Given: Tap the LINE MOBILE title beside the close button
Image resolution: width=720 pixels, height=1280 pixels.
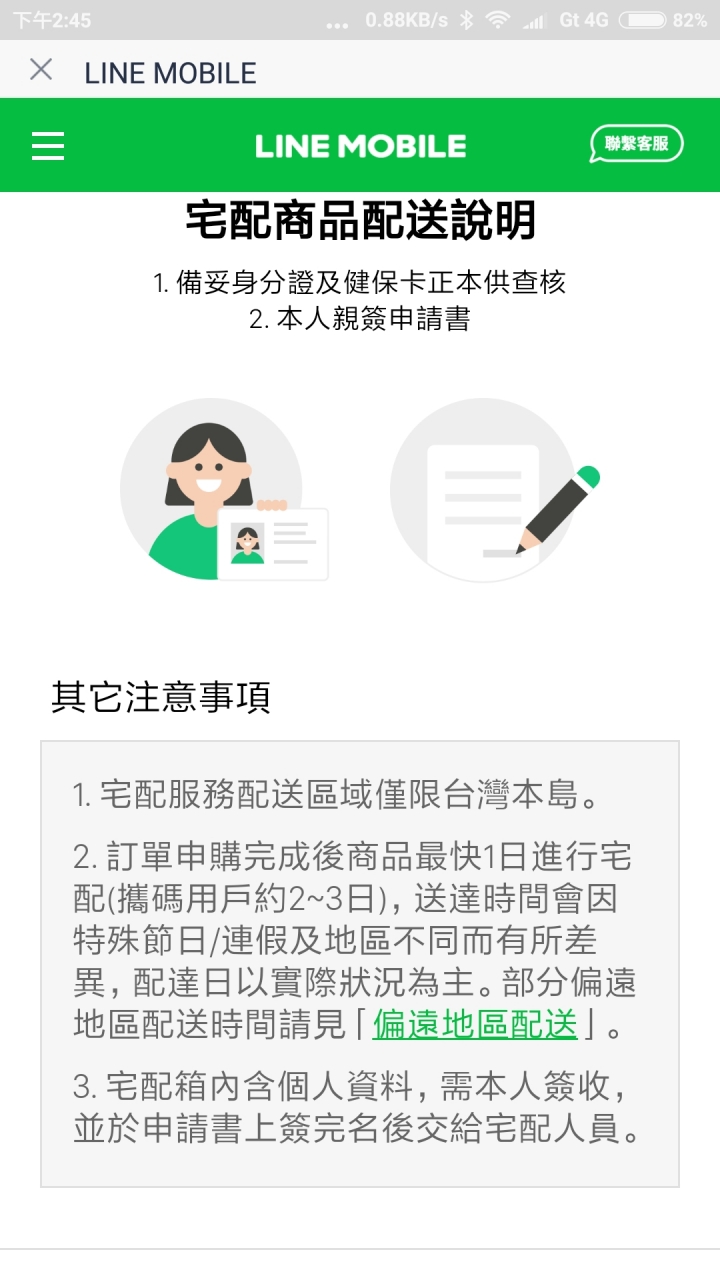Looking at the screenshot, I should pos(168,71).
